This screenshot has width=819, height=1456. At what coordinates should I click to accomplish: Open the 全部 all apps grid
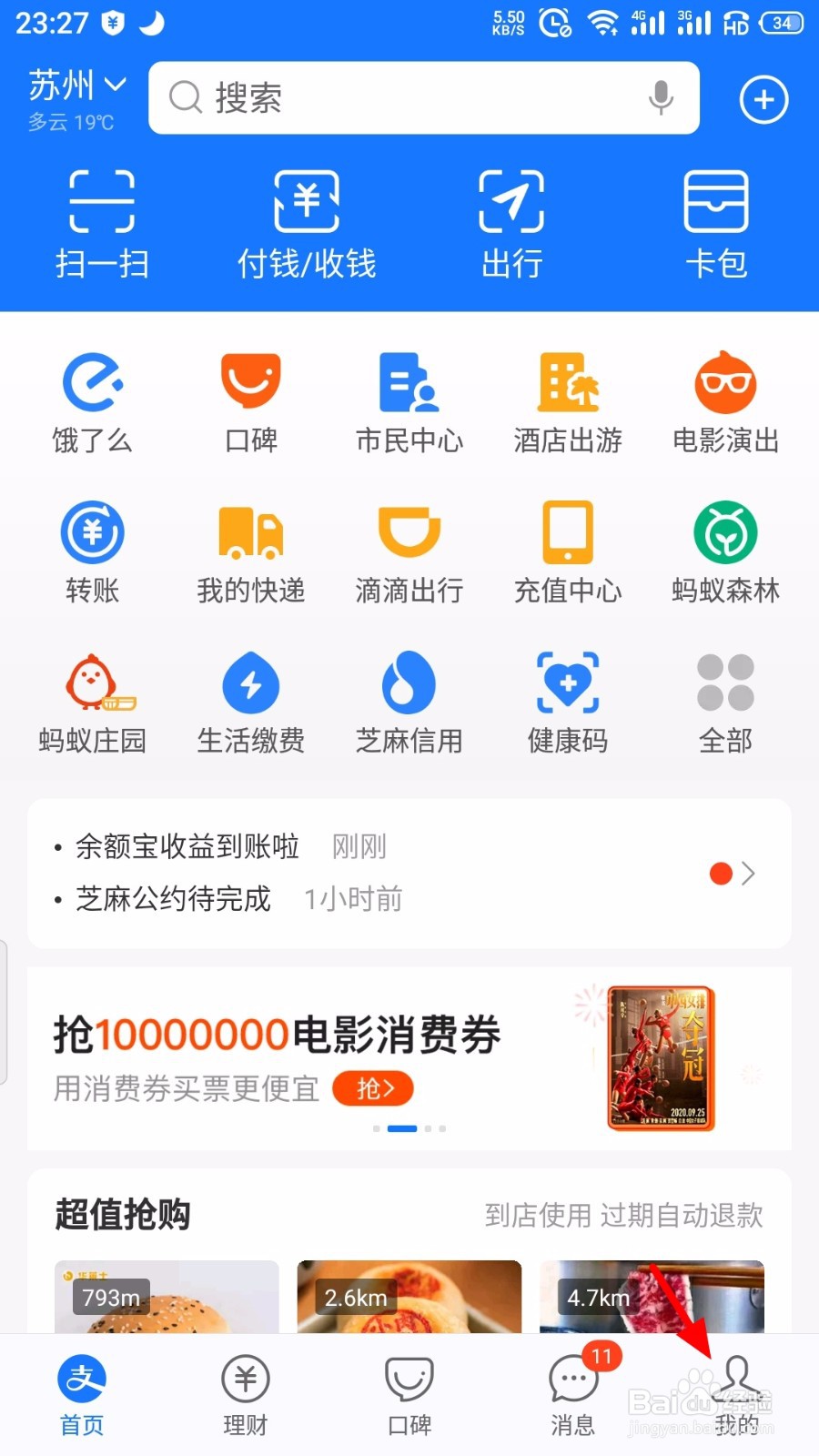tap(725, 701)
